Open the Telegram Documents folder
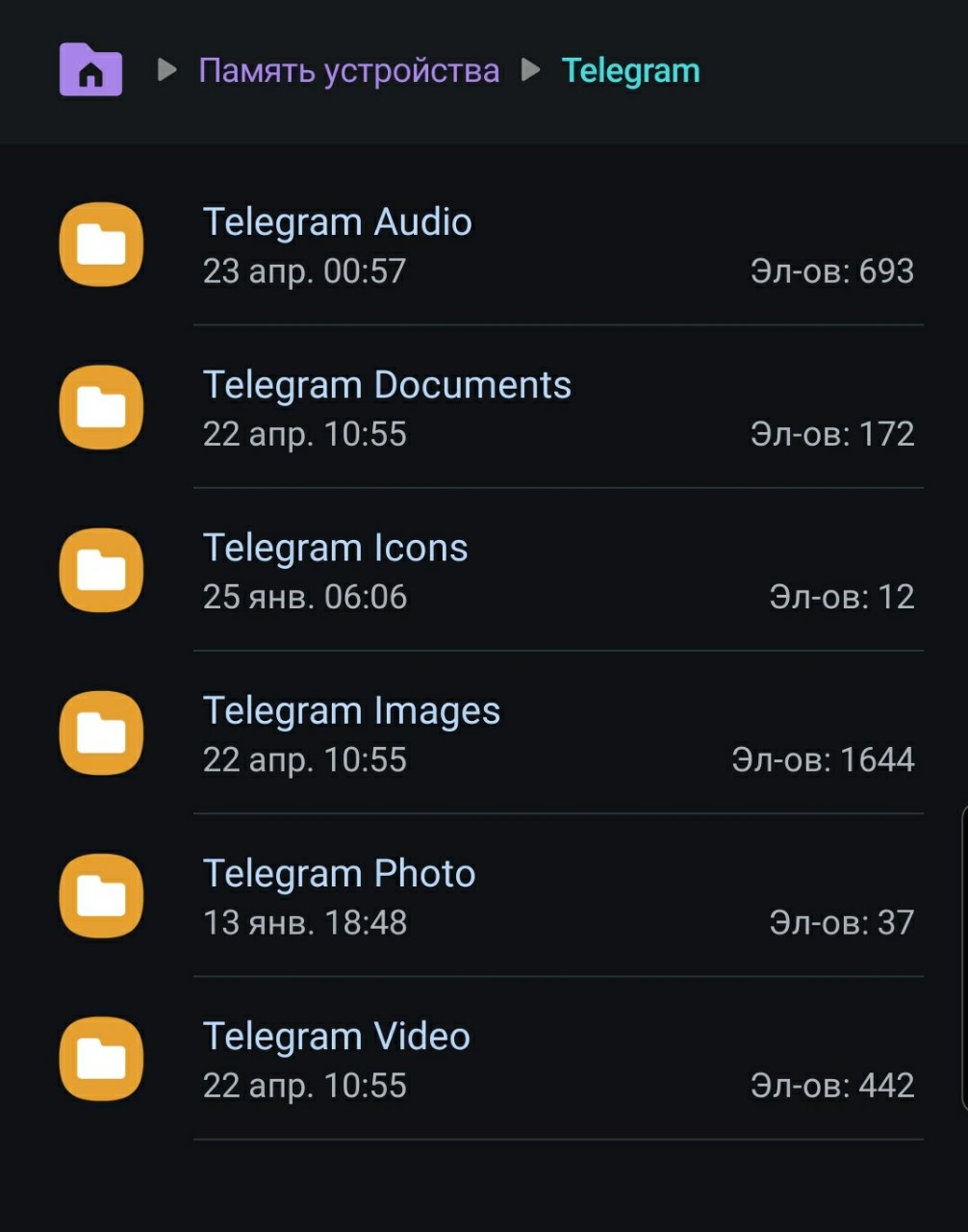The height and width of the screenshot is (1232, 968). point(387,386)
